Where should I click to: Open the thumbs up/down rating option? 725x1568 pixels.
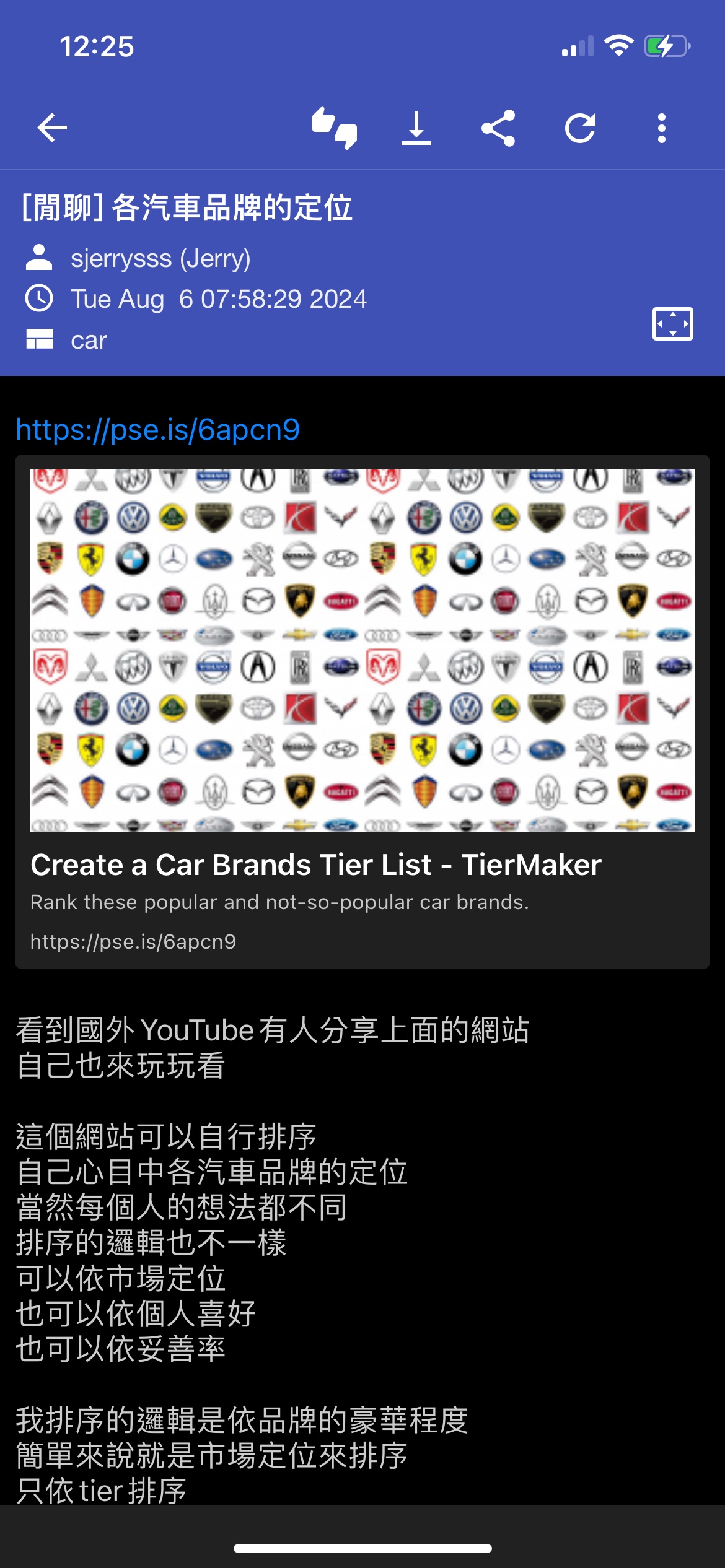[x=335, y=128]
